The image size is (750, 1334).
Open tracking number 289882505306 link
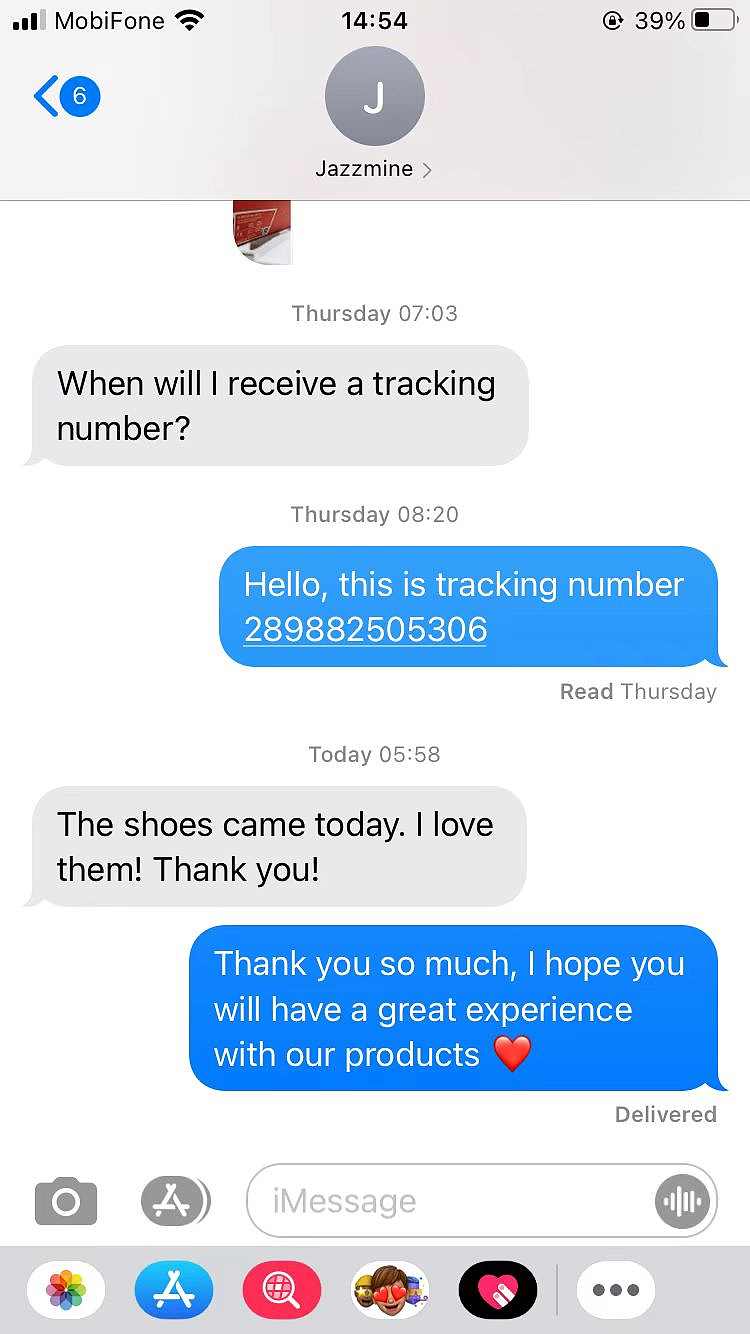(x=365, y=630)
